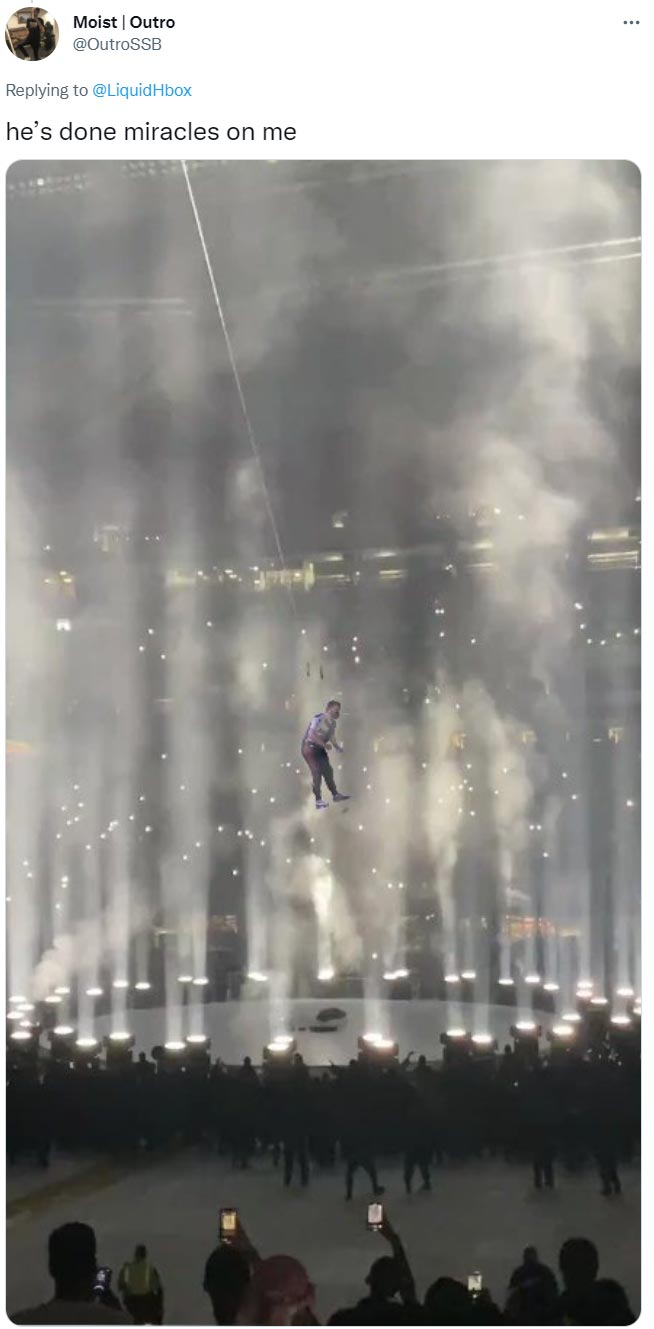Screen dimensions: 654x1329
Task: Open the tweet's three-dot overflow menu
Action: [x=630, y=22]
